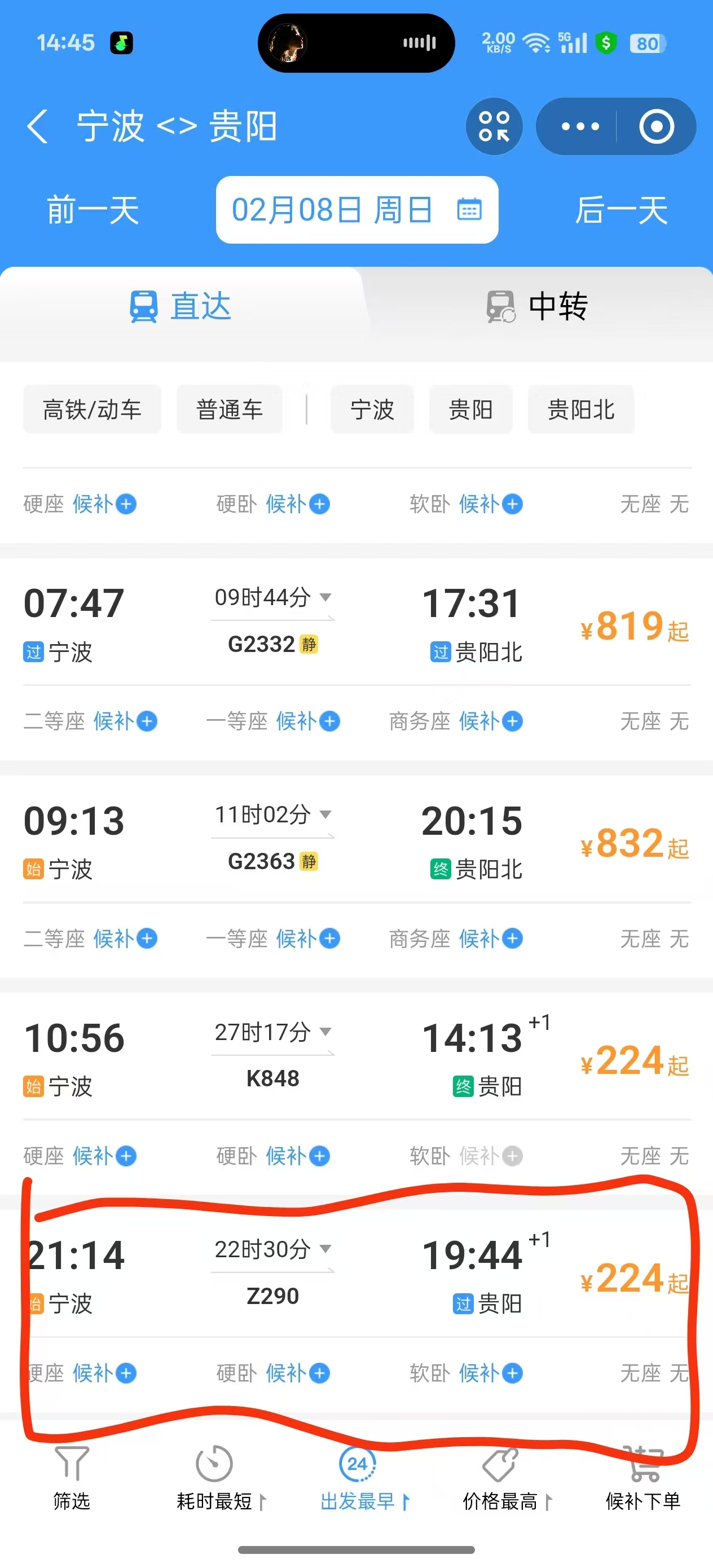The image size is (713, 1568).
Task: Close the mini-program with the circle icon
Action: tap(657, 126)
